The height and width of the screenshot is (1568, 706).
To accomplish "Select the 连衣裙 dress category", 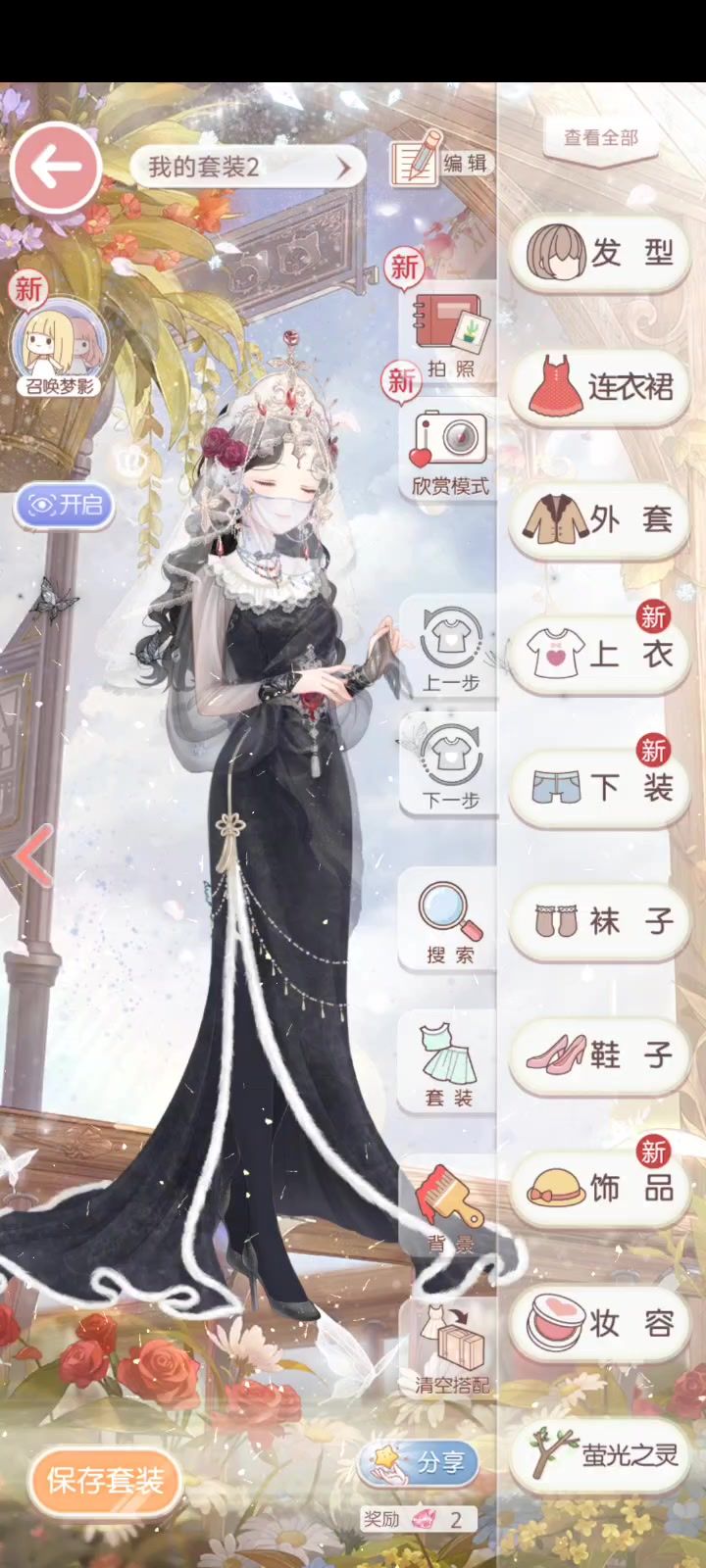I will [600, 386].
